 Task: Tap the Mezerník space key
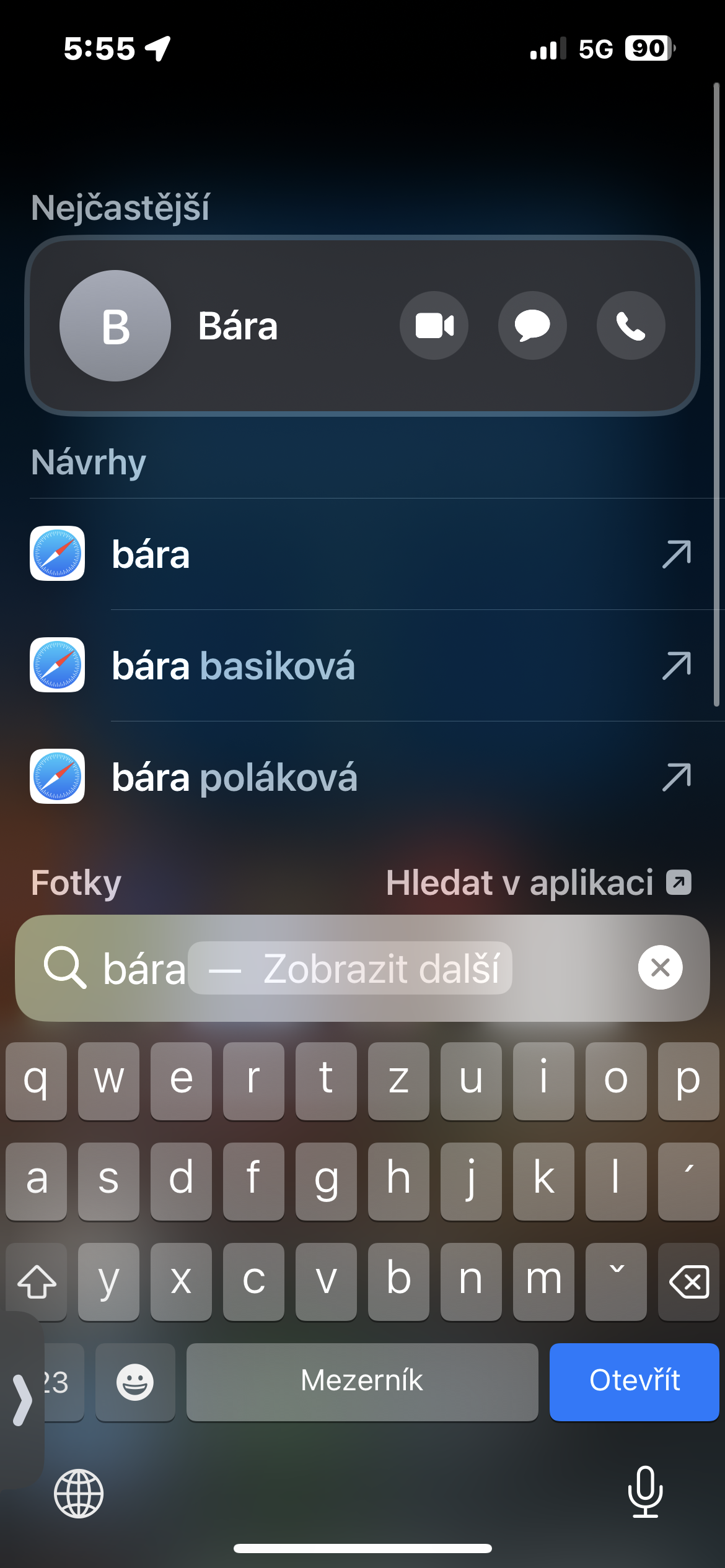pos(362,1380)
